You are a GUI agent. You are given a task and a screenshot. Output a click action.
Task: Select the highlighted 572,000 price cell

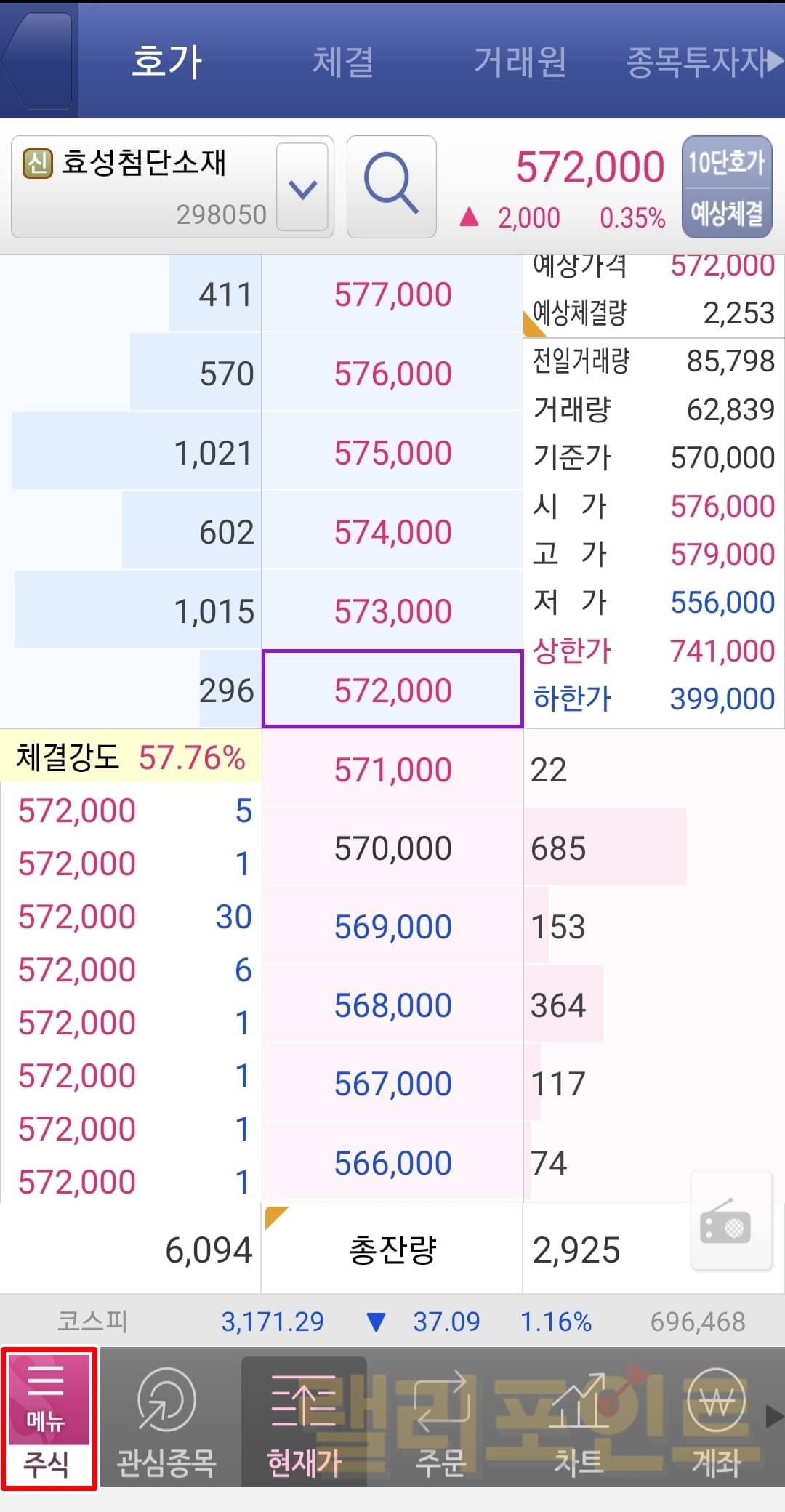392,690
